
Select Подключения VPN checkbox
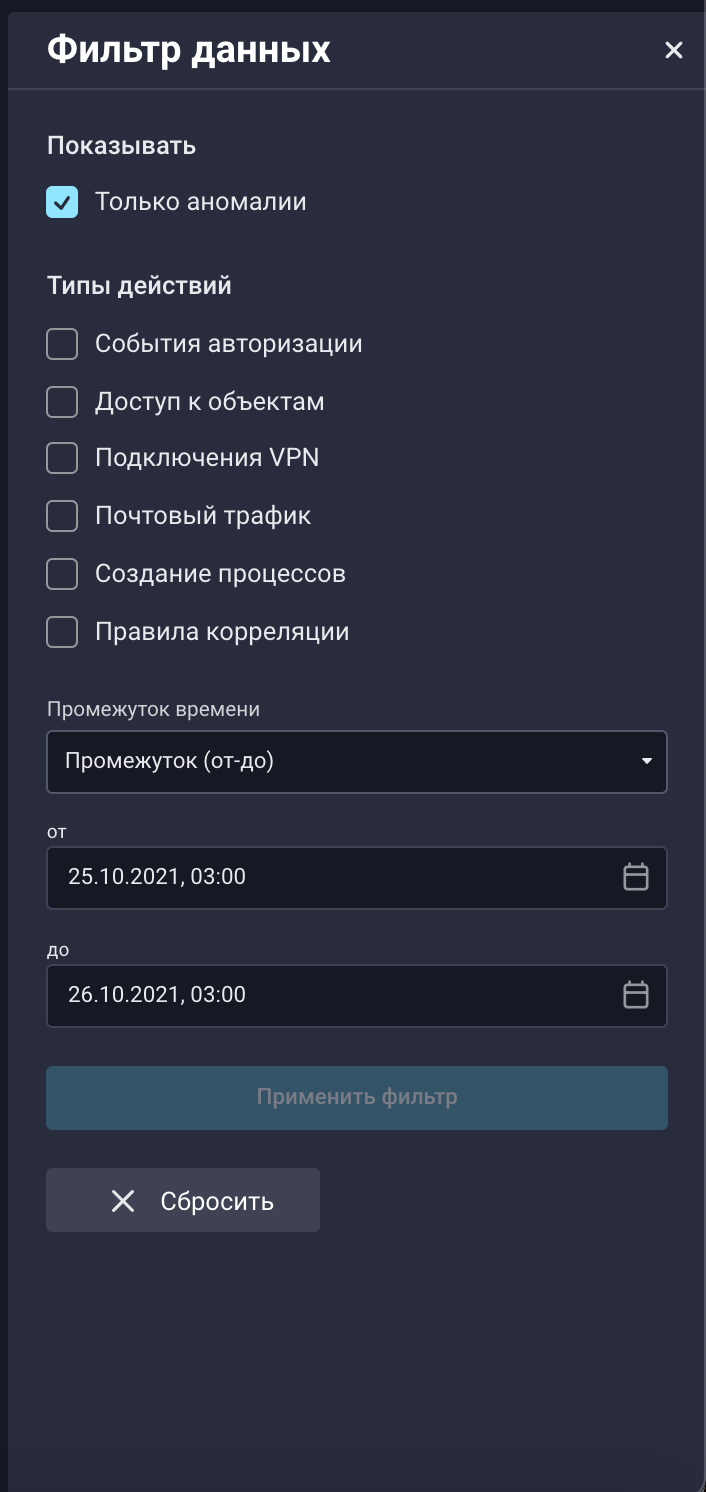pyautogui.click(x=62, y=459)
